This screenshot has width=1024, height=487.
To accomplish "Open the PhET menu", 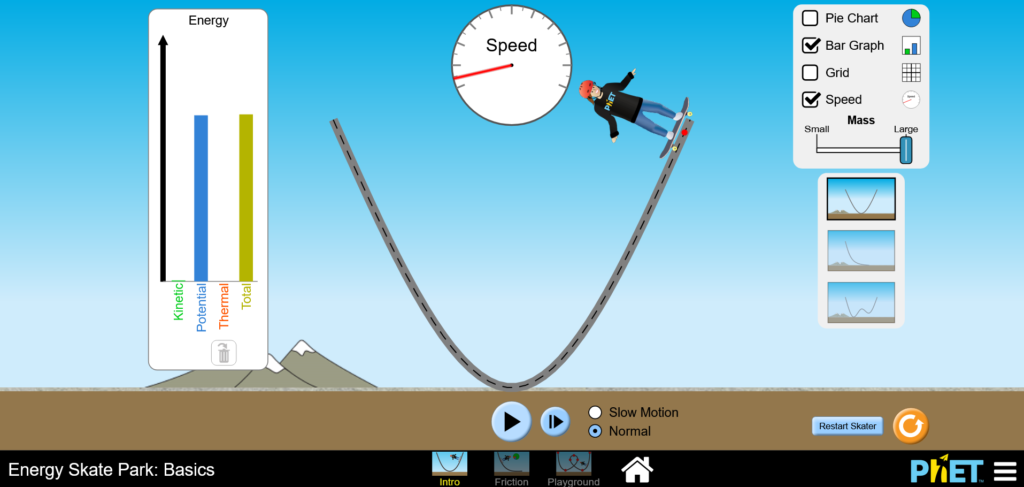I will pyautogui.click(x=1002, y=471).
